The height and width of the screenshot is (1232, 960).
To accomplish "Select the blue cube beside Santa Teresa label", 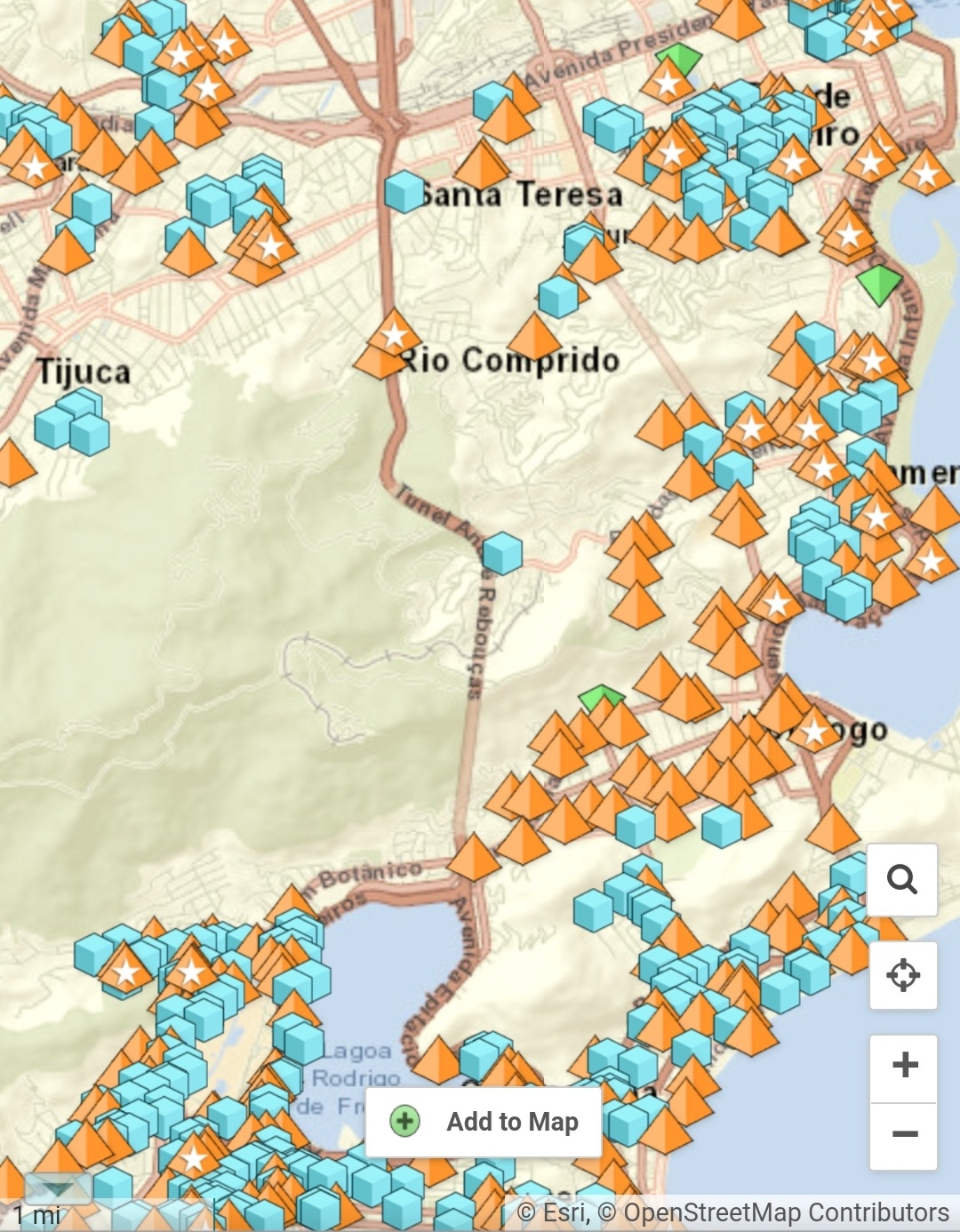I will (x=404, y=191).
